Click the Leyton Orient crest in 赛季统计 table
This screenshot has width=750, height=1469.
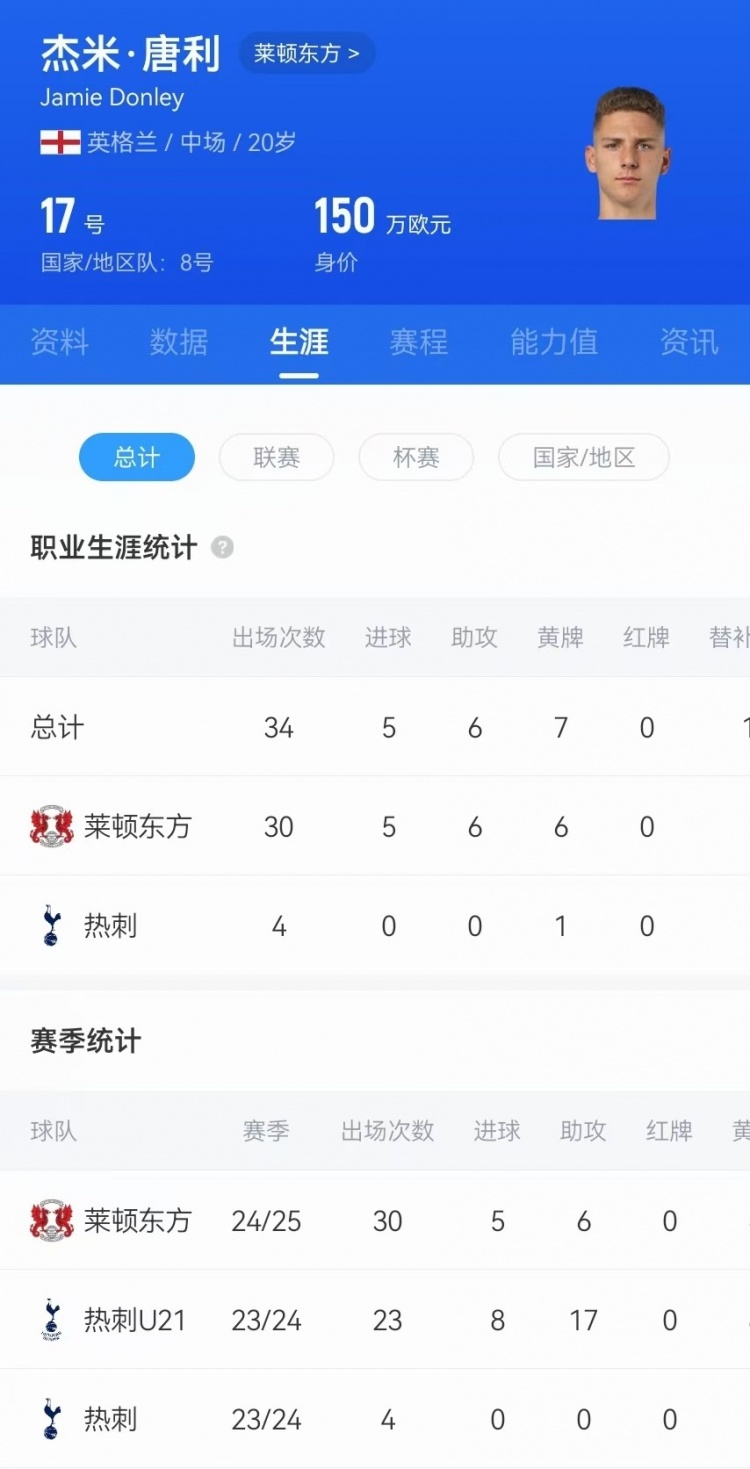[52, 1219]
